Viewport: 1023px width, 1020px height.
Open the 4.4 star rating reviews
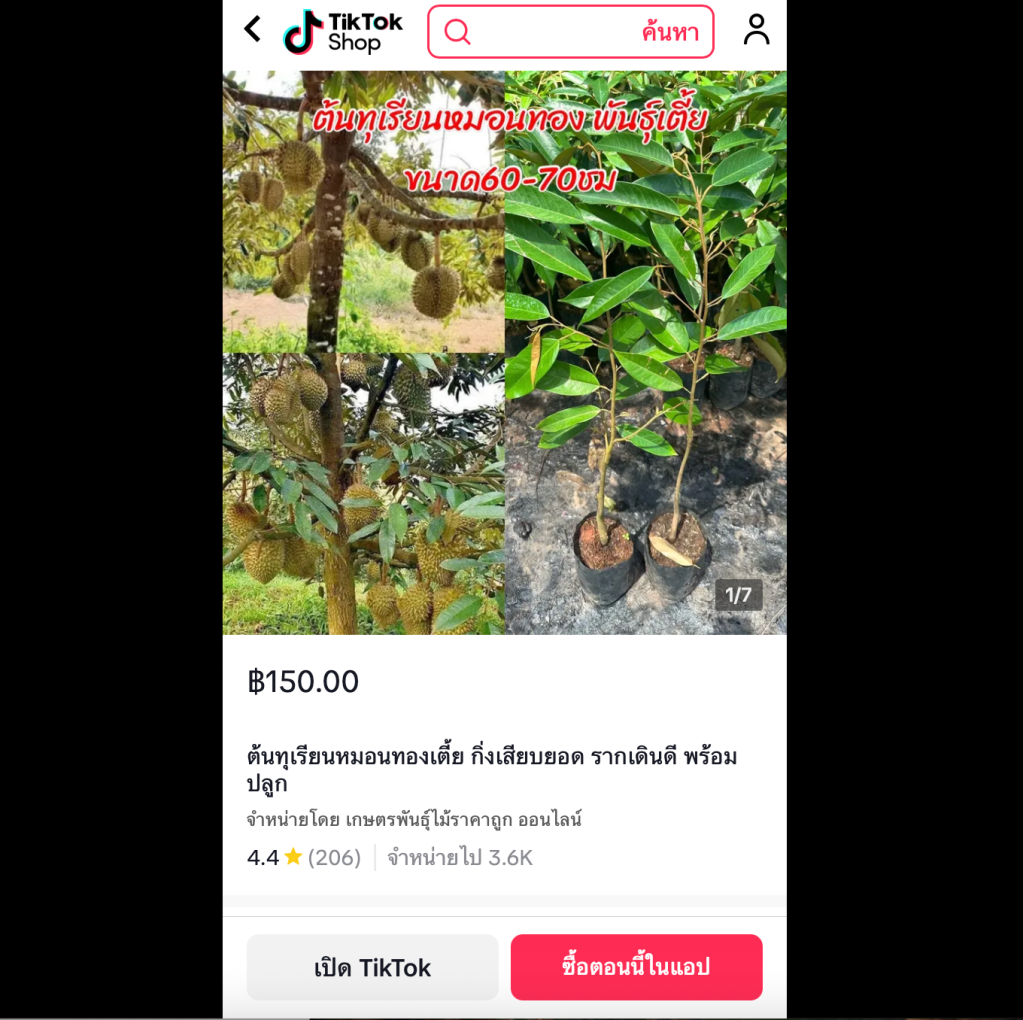pyautogui.click(x=303, y=857)
